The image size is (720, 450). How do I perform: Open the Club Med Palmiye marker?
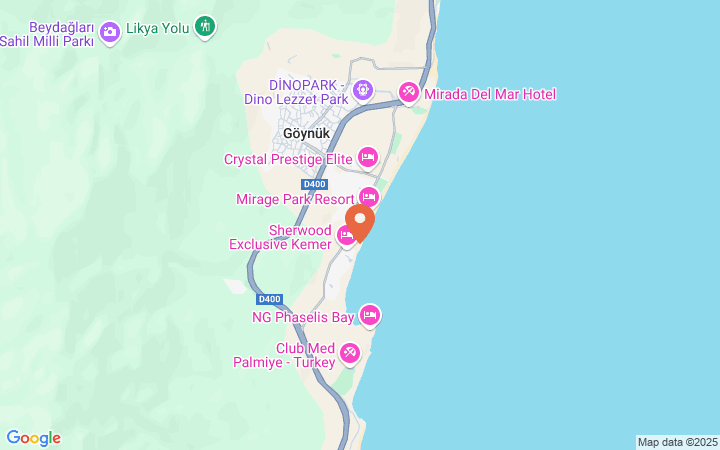[x=350, y=352]
